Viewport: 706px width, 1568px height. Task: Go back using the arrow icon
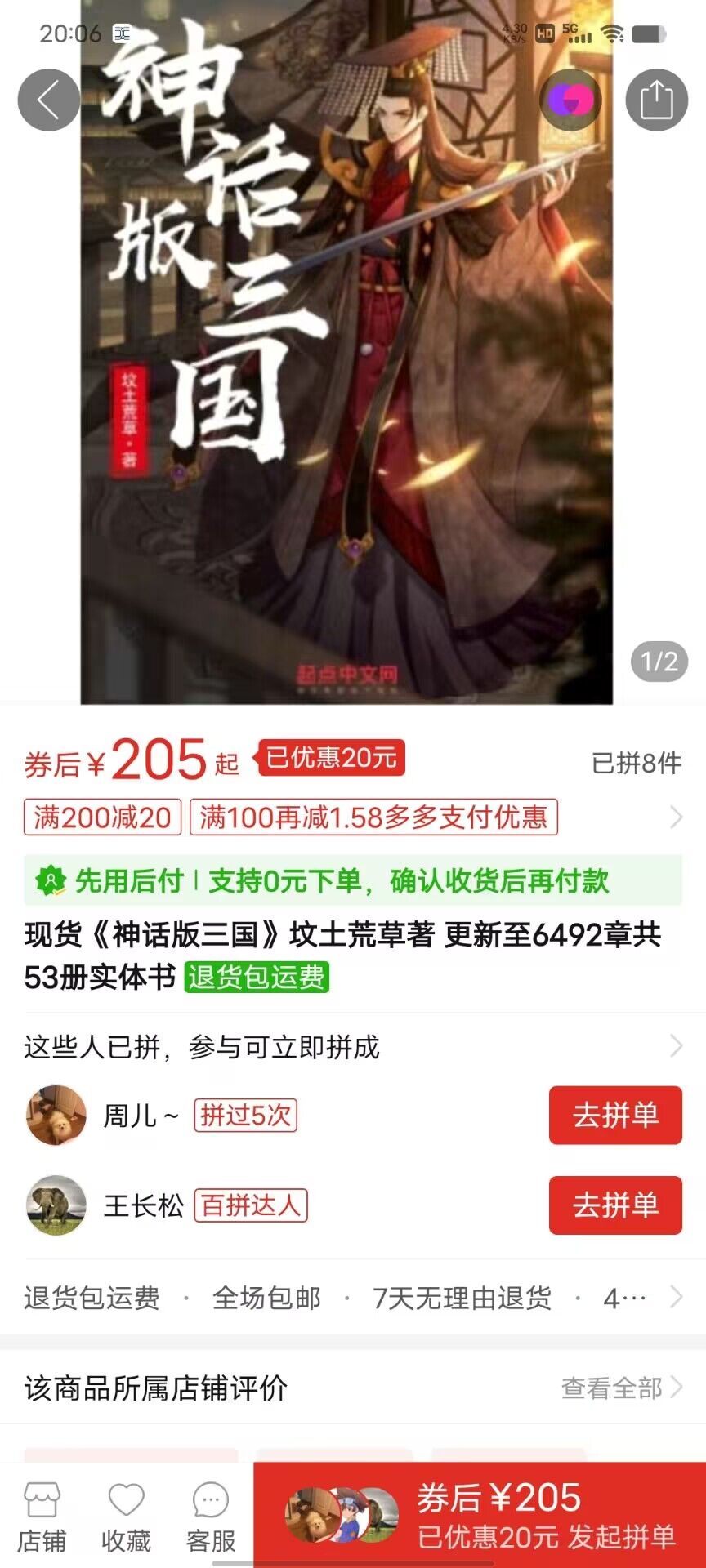click(48, 100)
